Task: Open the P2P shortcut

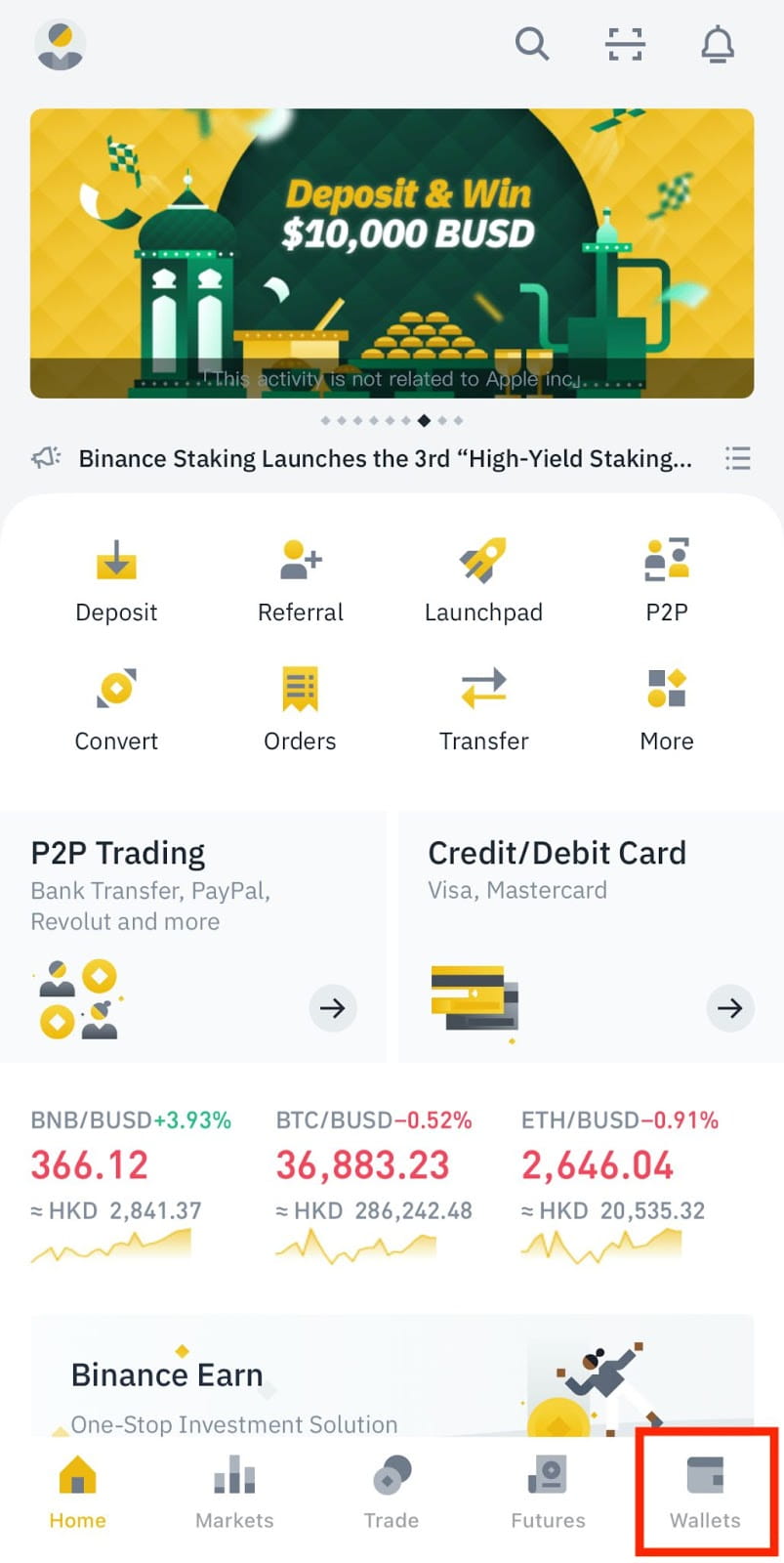Action: [667, 581]
